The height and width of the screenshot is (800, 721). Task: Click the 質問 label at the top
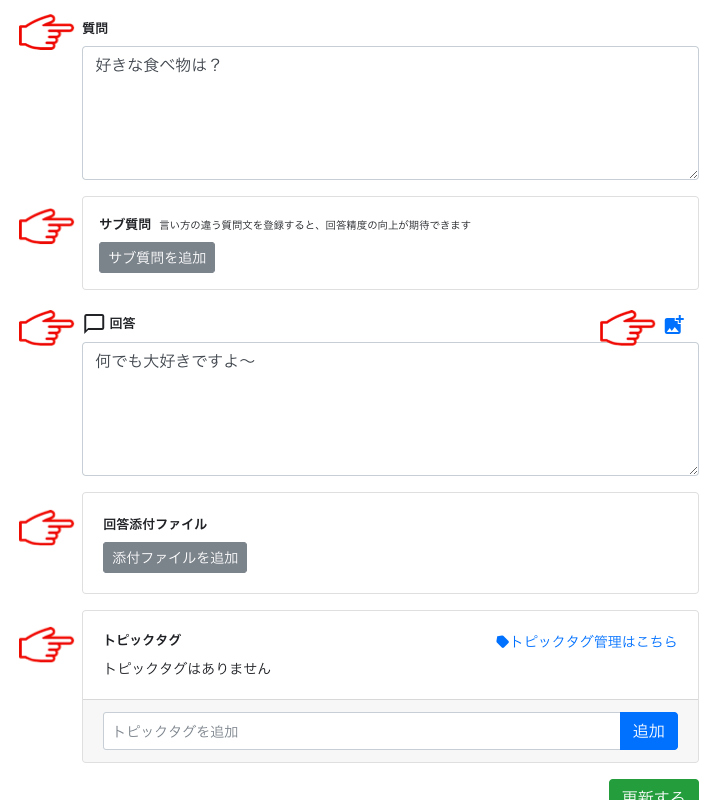coord(93,29)
